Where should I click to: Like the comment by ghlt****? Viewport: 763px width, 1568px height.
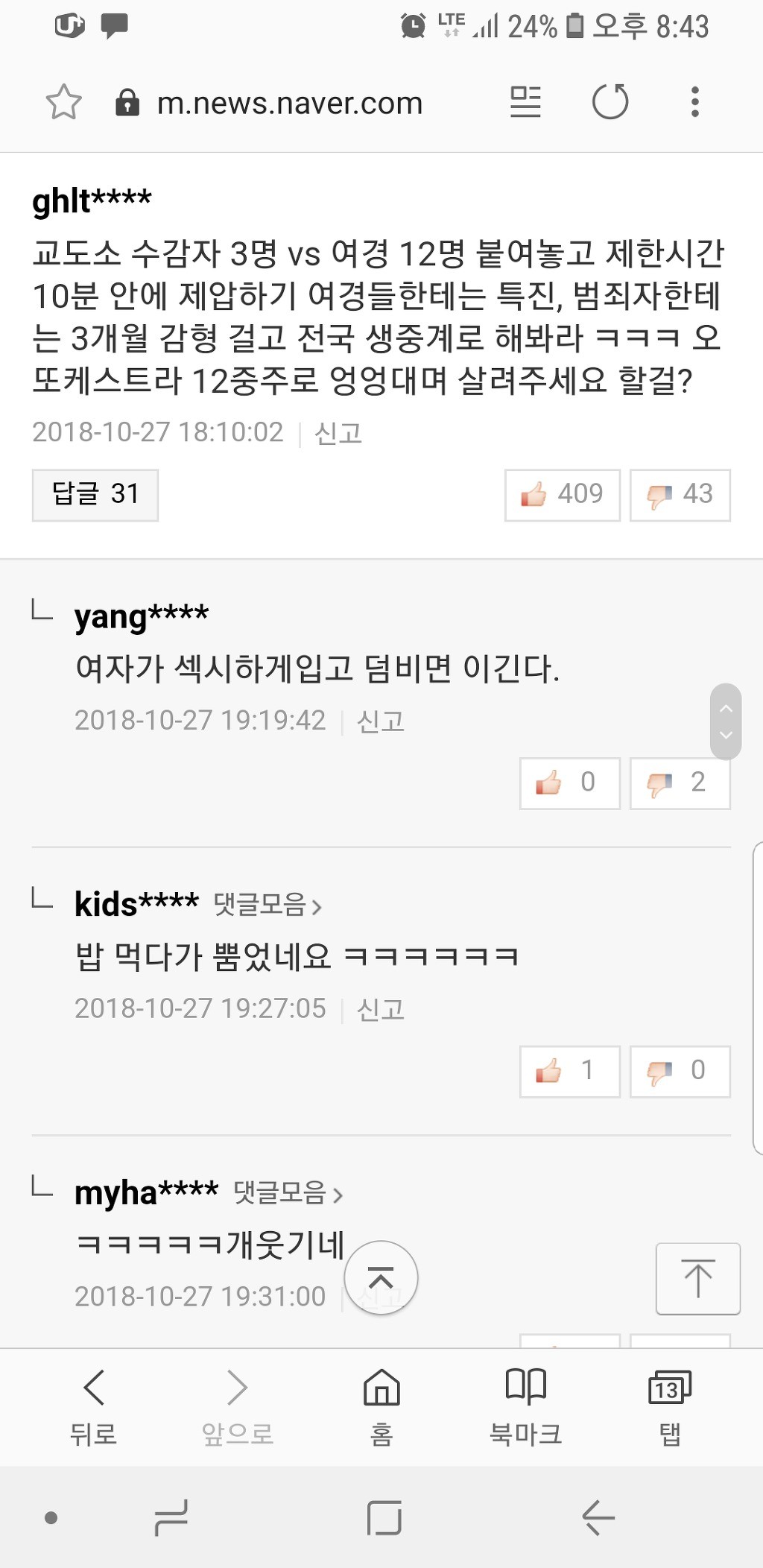(x=562, y=494)
